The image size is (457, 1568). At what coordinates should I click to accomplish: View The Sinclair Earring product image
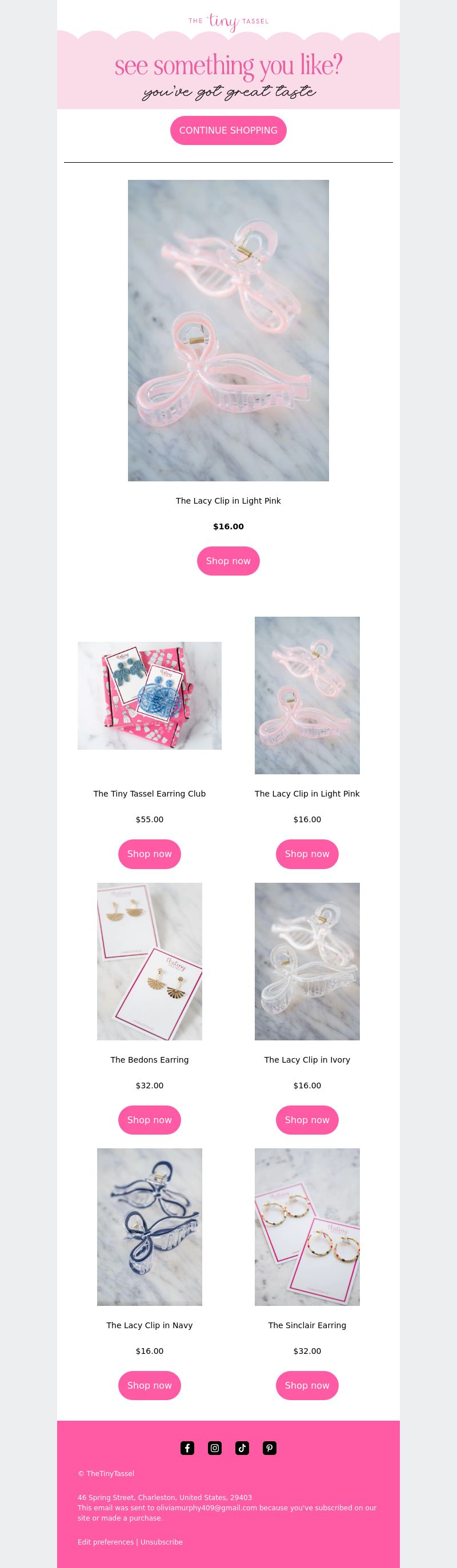click(307, 1227)
